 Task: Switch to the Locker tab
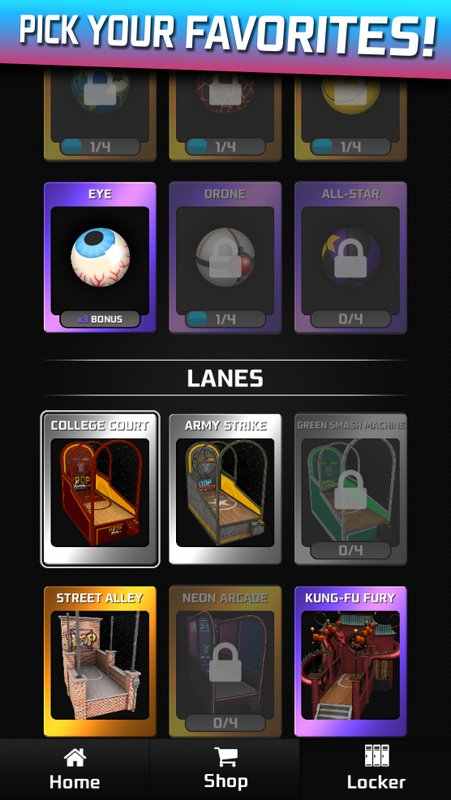pos(376,769)
